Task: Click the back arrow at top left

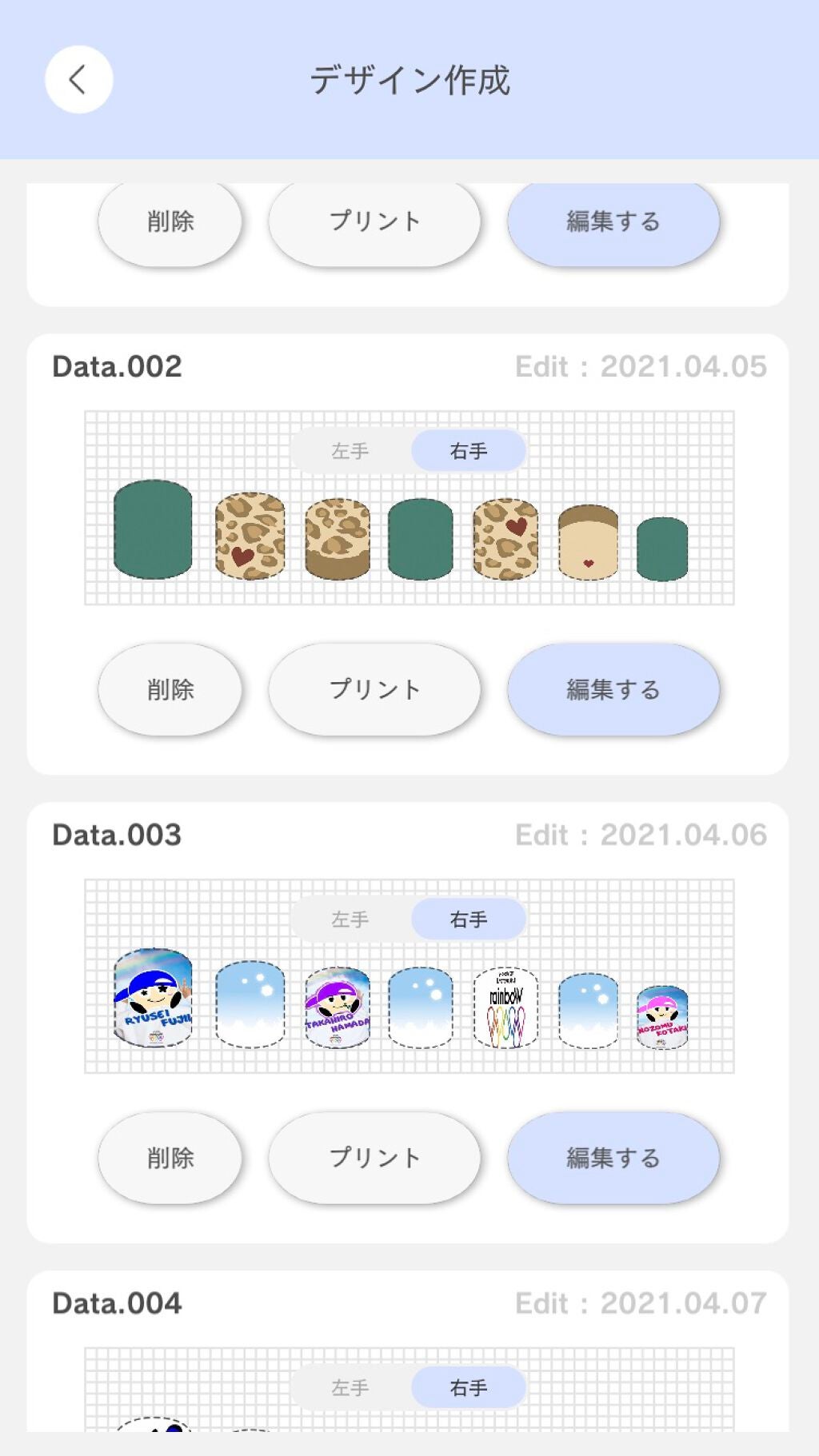Action: pyautogui.click(x=78, y=79)
